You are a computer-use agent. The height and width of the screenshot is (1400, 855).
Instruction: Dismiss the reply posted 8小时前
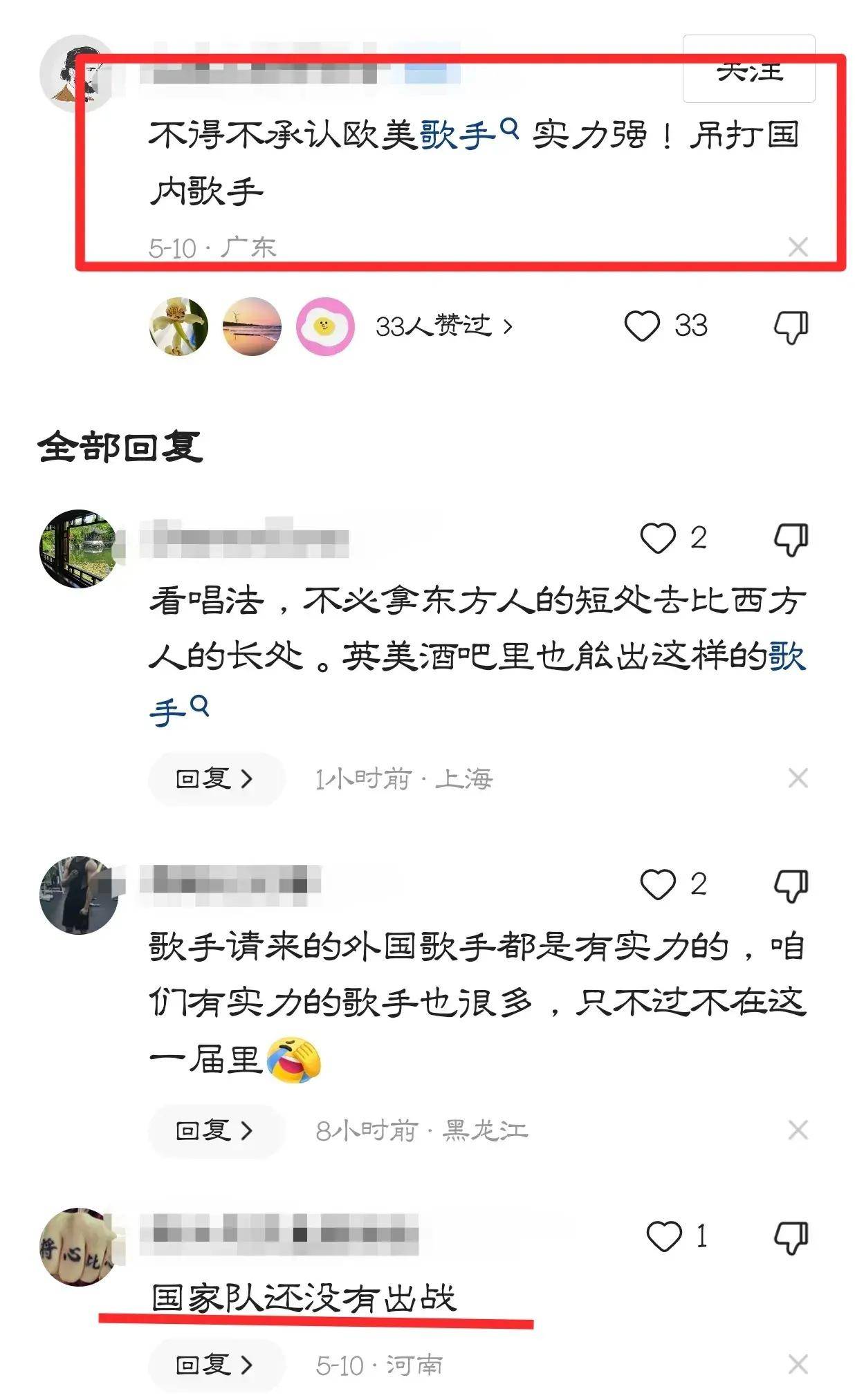[798, 1130]
